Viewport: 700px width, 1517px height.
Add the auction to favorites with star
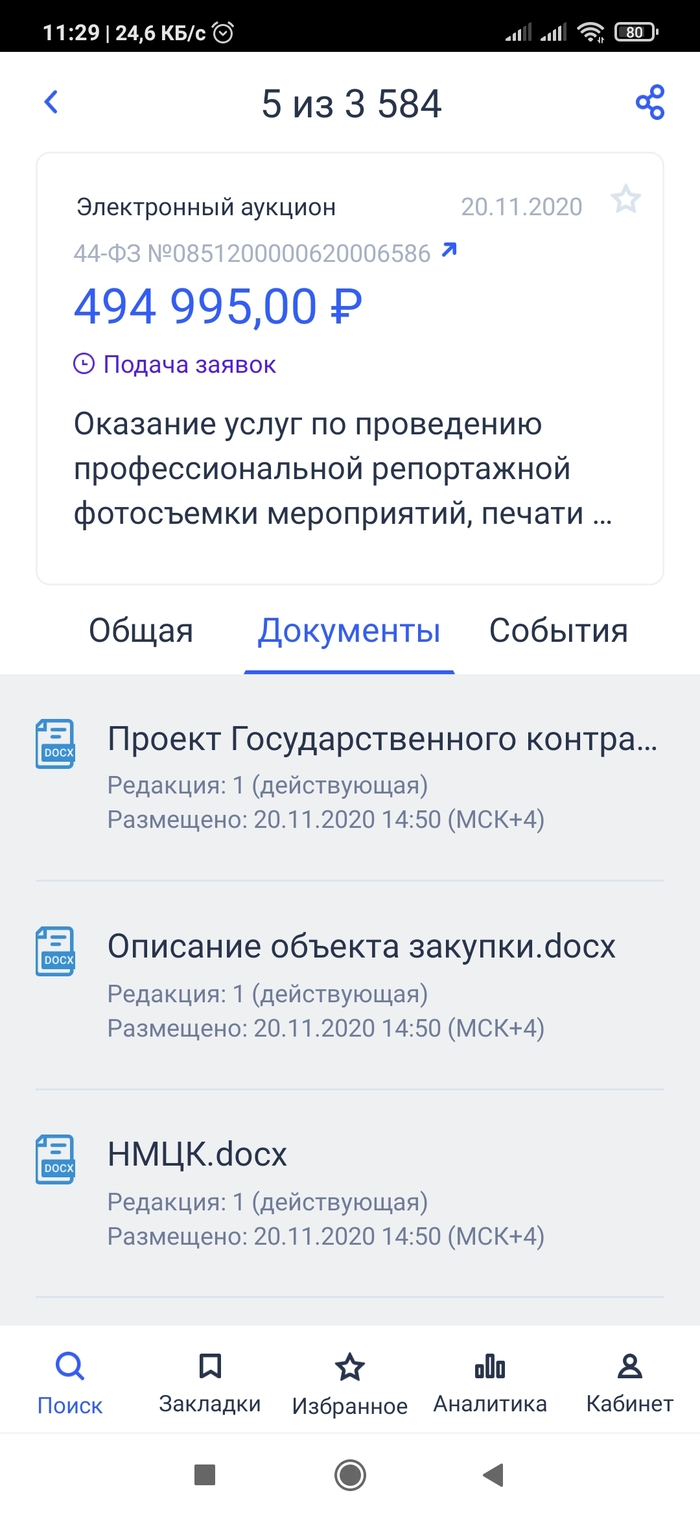click(626, 200)
